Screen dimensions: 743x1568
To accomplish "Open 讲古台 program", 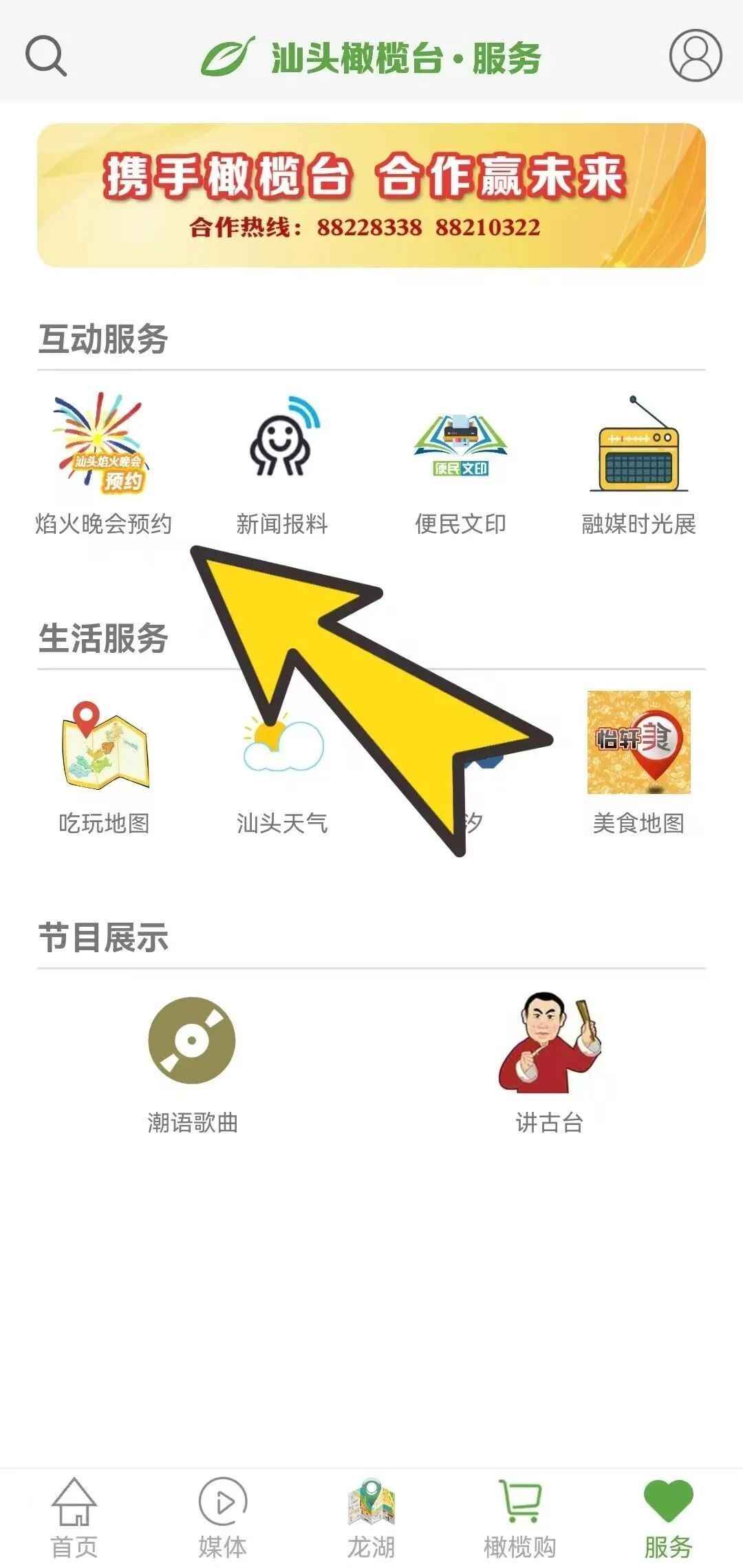I will pyautogui.click(x=549, y=1062).
